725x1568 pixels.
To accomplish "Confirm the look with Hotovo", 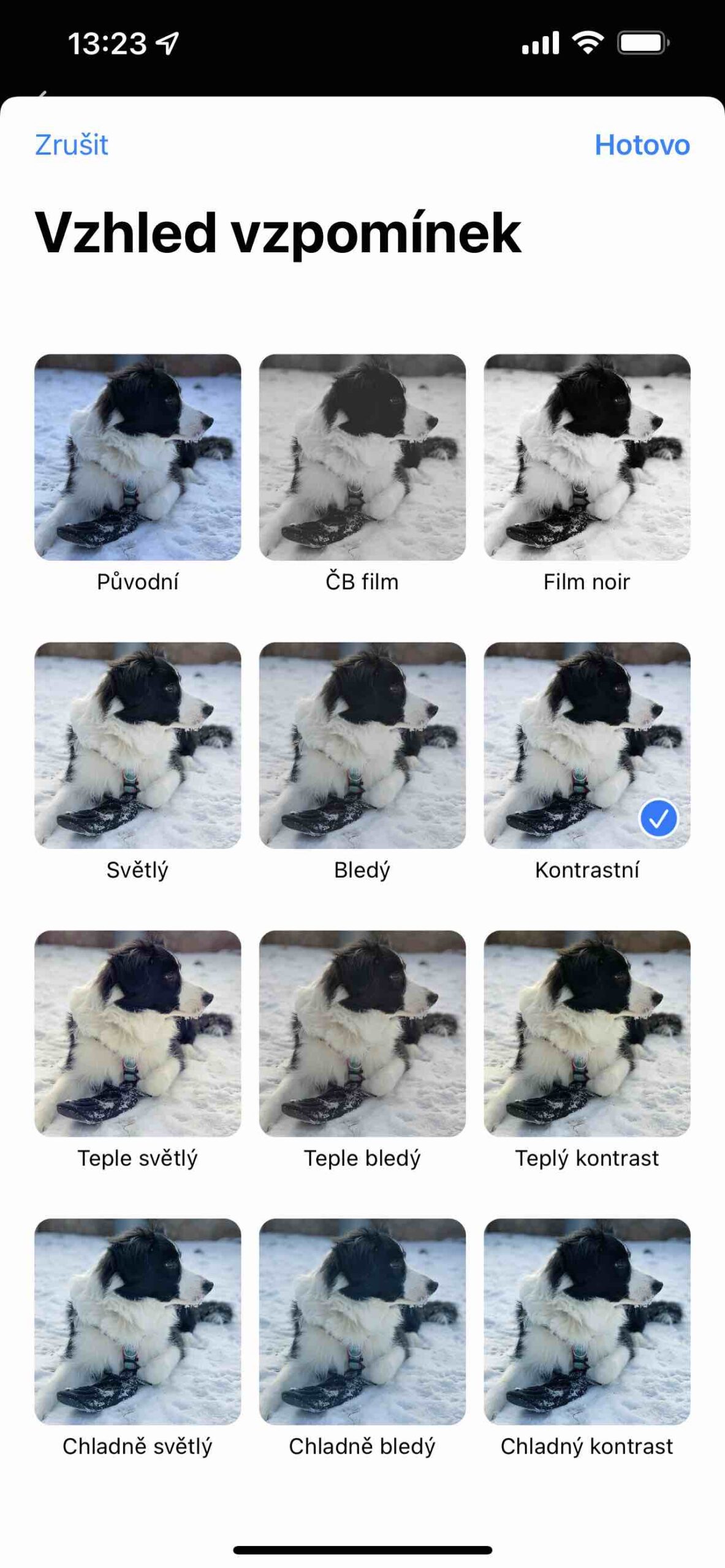I will click(x=642, y=145).
